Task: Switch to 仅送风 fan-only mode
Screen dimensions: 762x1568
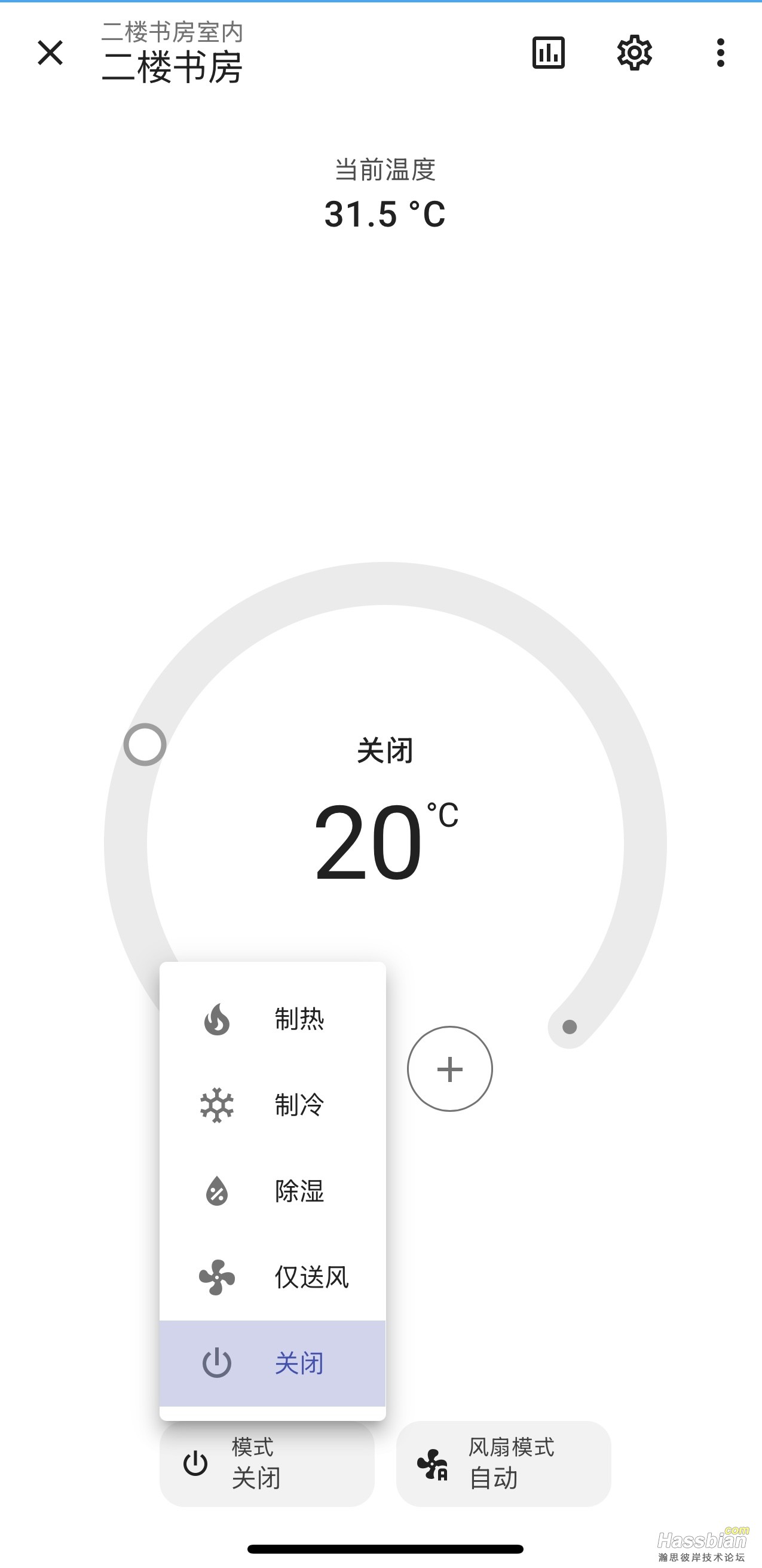Action: coord(272,1277)
